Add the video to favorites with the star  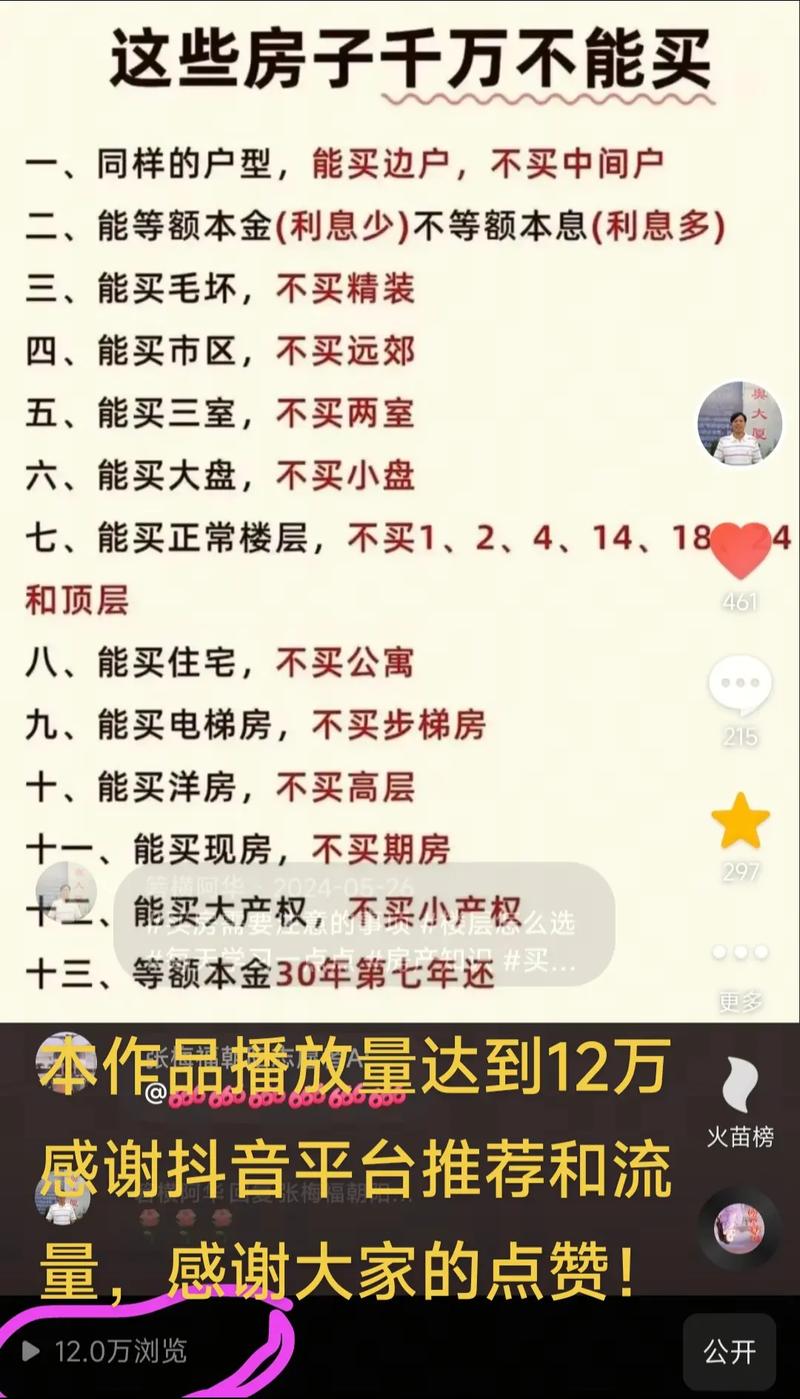coord(740,822)
